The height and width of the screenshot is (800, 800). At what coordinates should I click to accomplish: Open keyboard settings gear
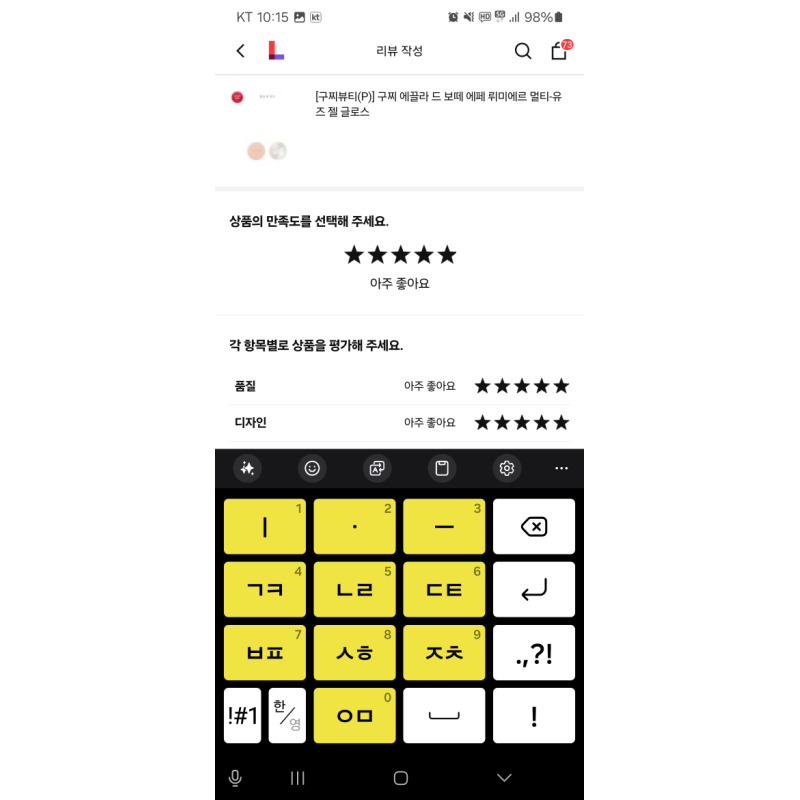tap(507, 468)
